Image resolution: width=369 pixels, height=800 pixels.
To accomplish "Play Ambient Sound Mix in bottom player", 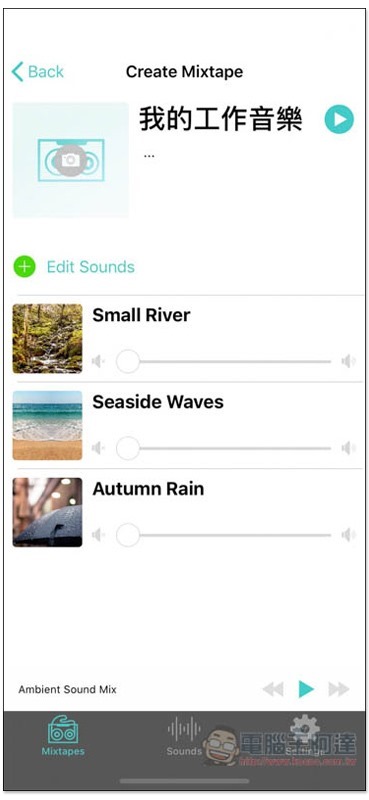I will point(306,689).
